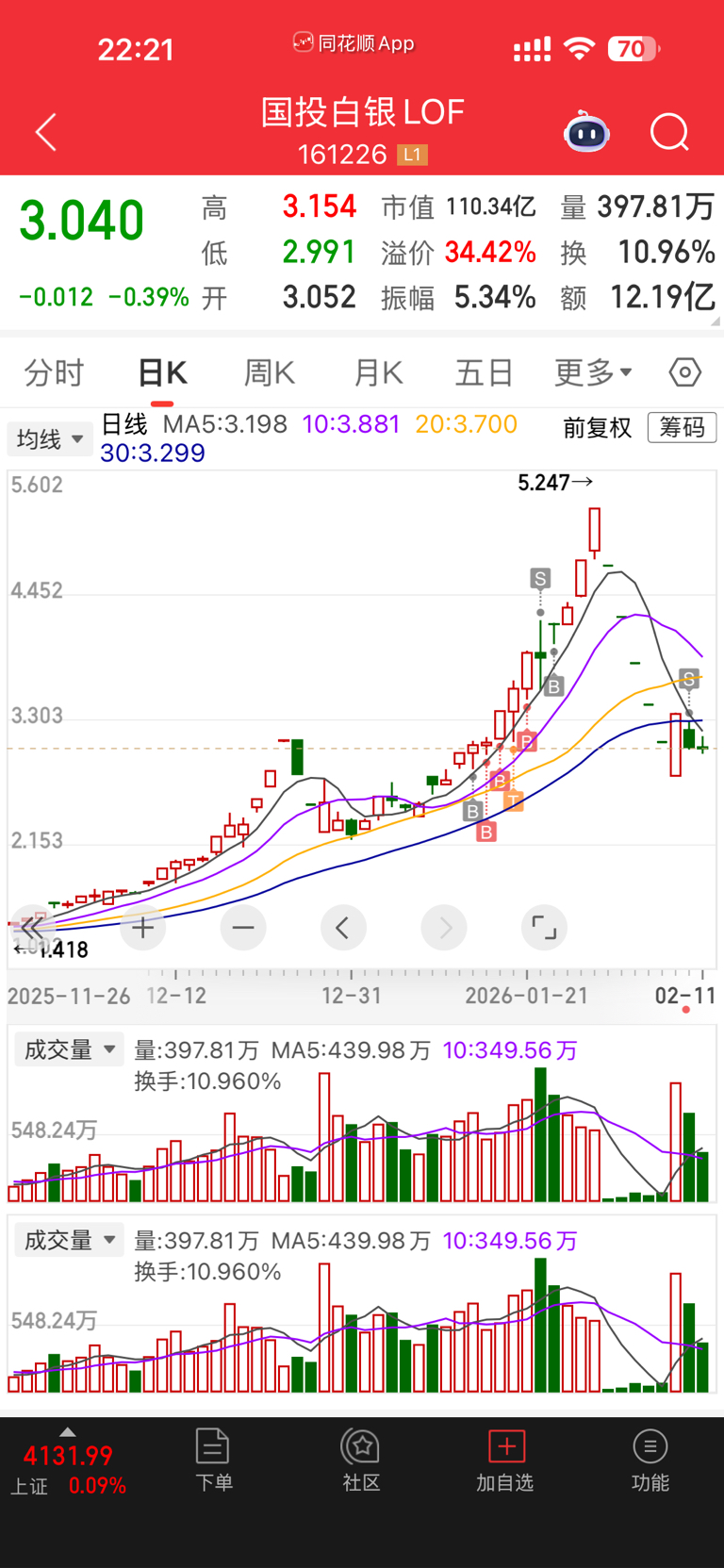The width and height of the screenshot is (724, 1568).
Task: Expand the 更多 chart period dropdown
Action: pyautogui.click(x=592, y=372)
